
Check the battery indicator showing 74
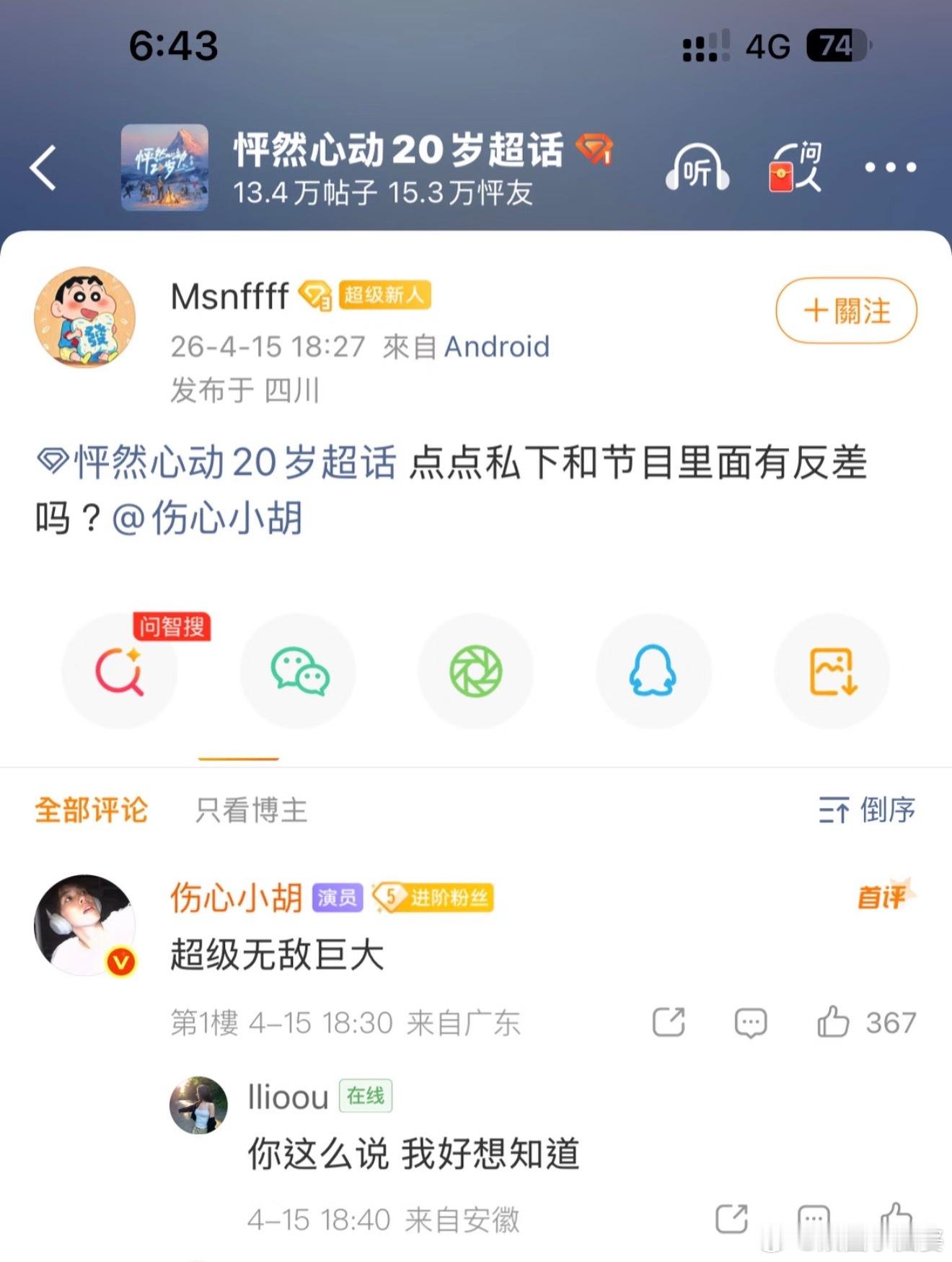pos(835,45)
